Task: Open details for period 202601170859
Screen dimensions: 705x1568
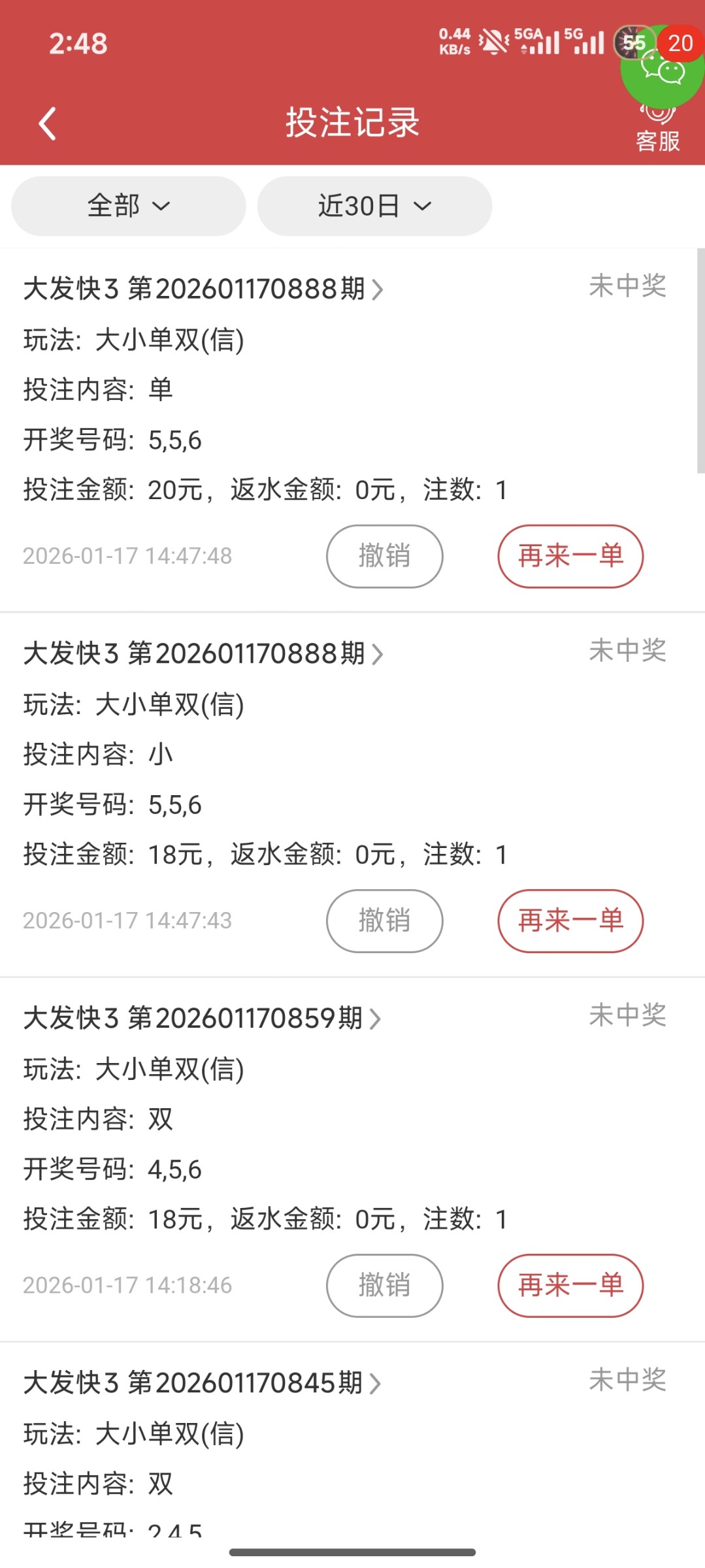Action: (203, 1018)
